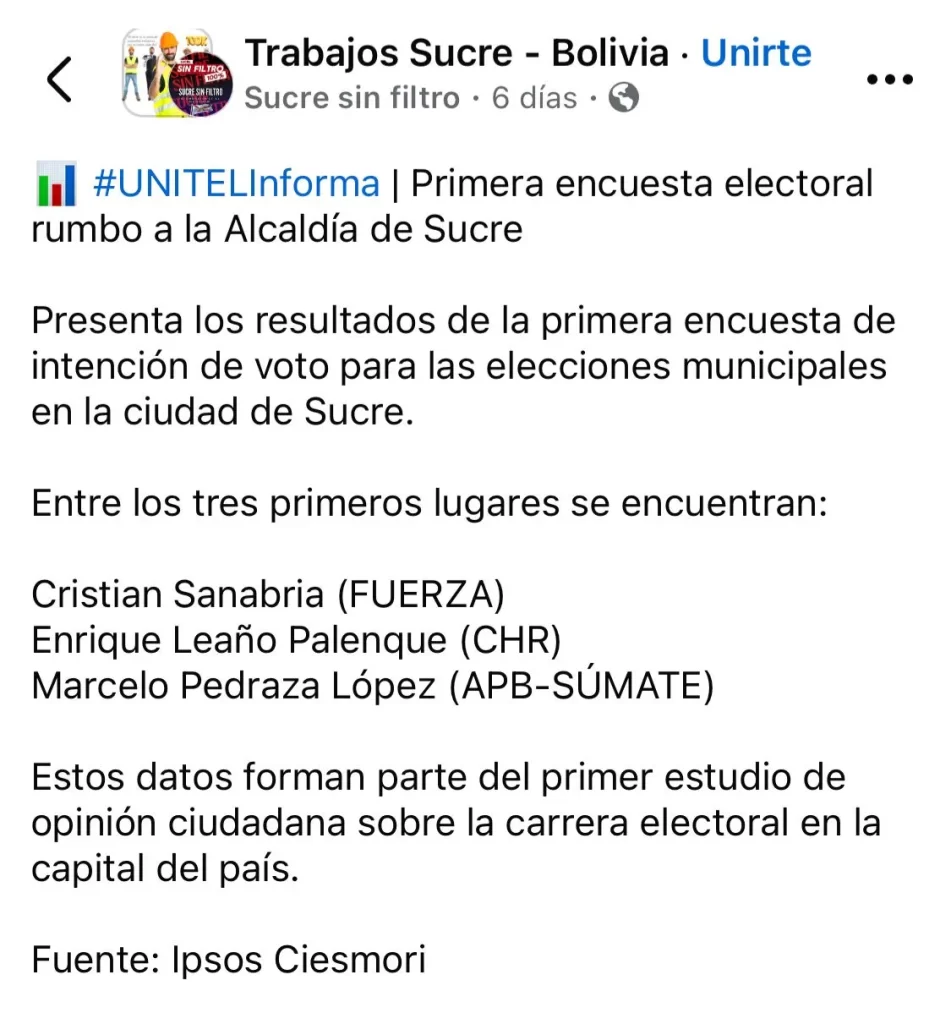Viewport: 951px width, 1024px height.
Task: Join the group via Unirte
Action: tap(756, 53)
